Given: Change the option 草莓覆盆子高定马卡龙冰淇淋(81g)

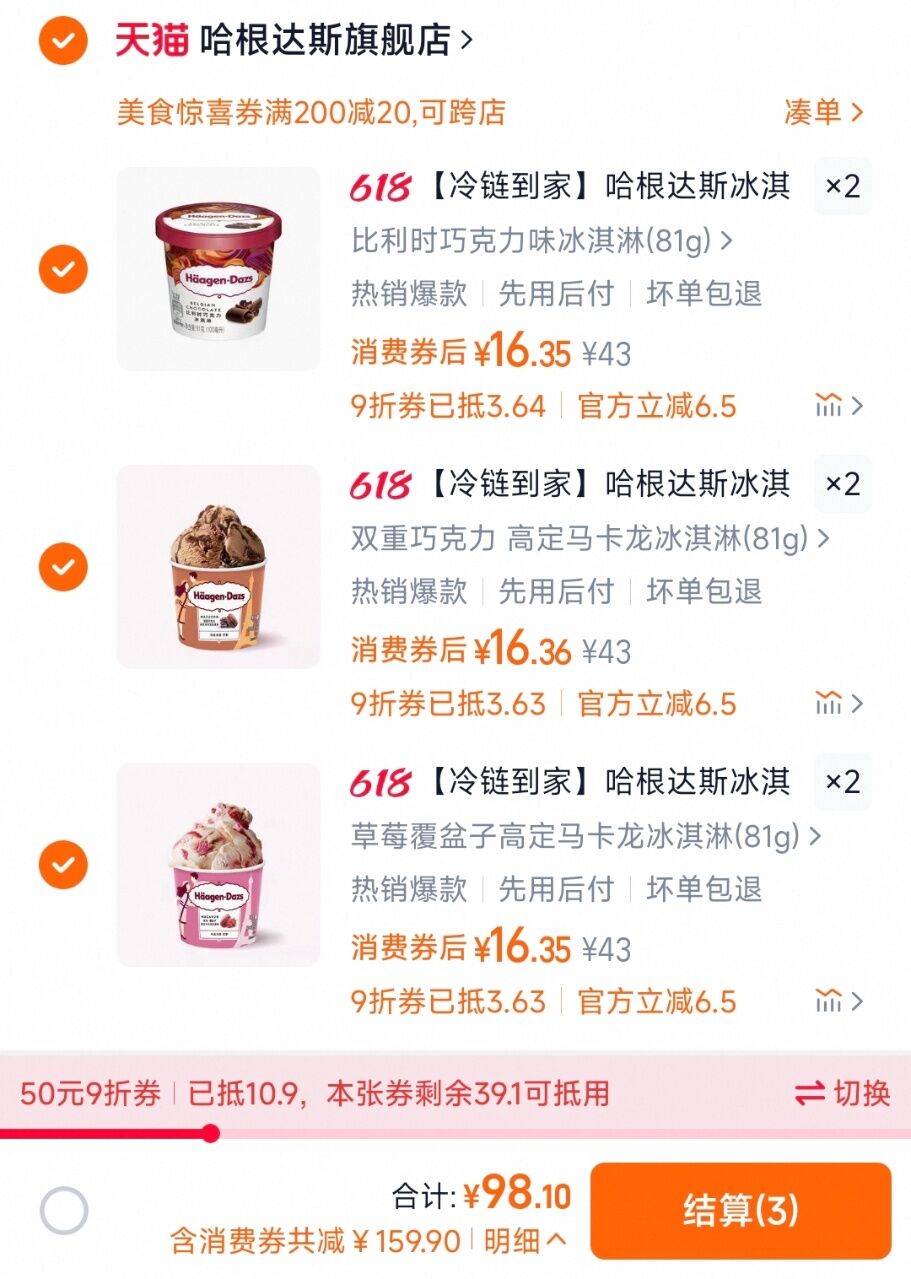Looking at the screenshot, I should [x=586, y=836].
